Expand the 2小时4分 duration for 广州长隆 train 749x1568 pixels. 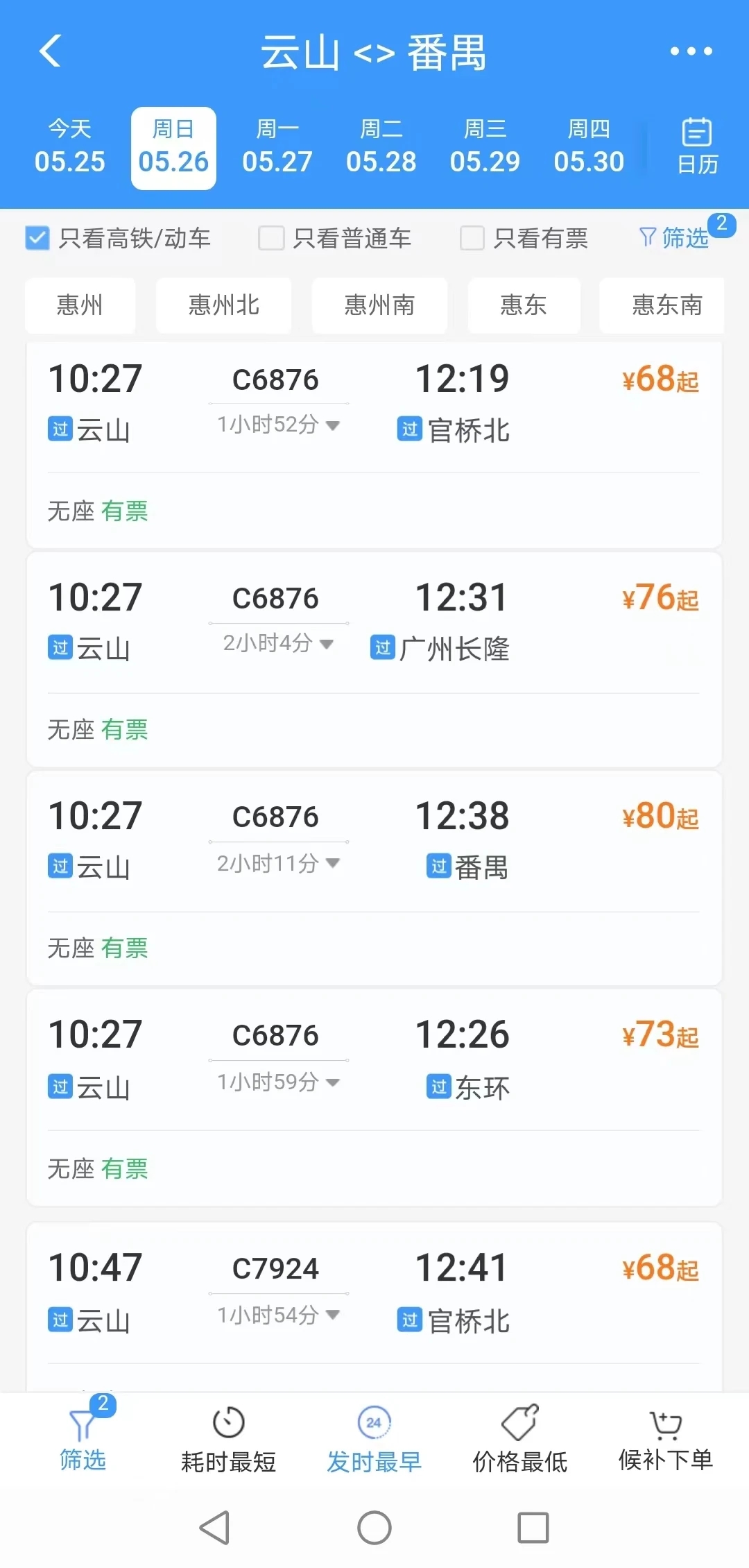click(x=278, y=643)
